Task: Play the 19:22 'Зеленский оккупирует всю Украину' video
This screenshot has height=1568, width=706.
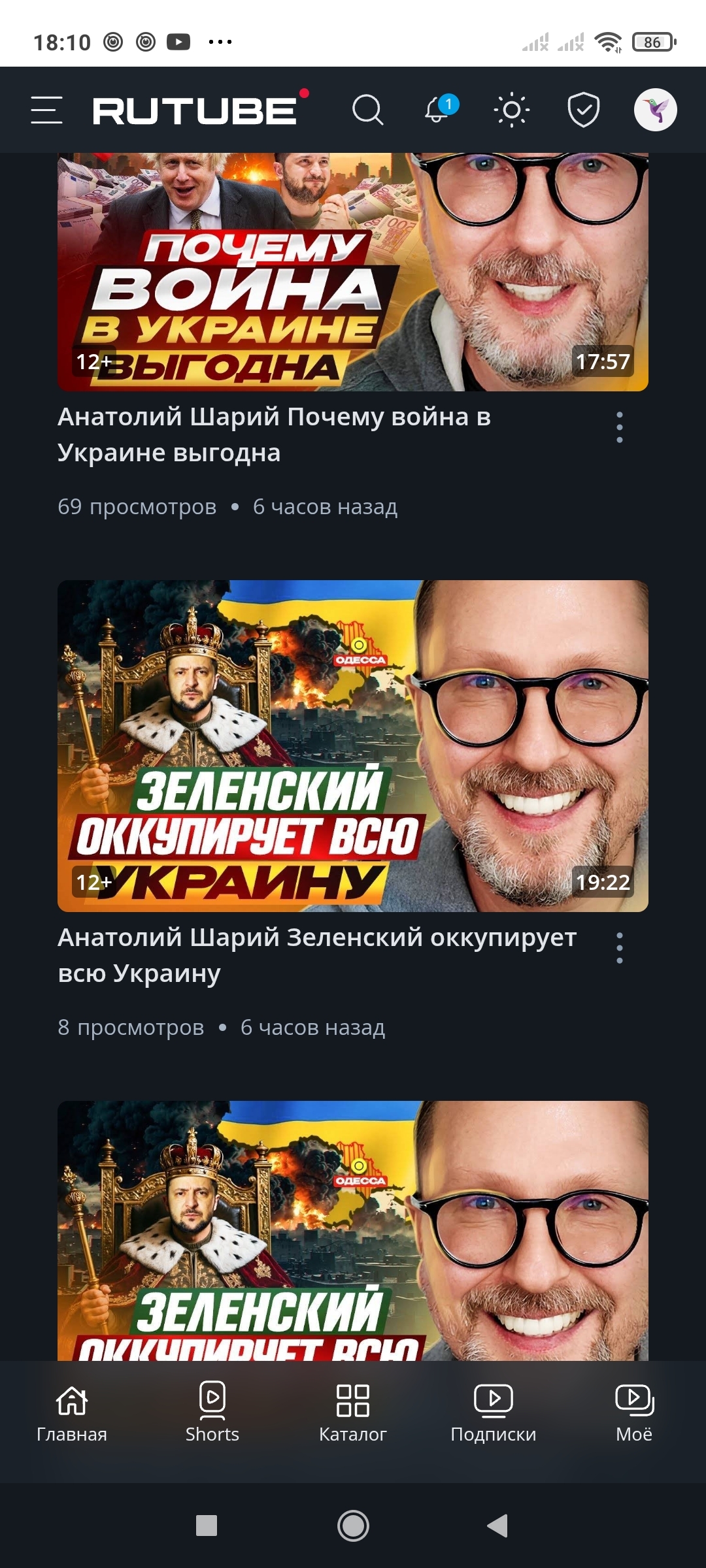Action: coord(353,745)
